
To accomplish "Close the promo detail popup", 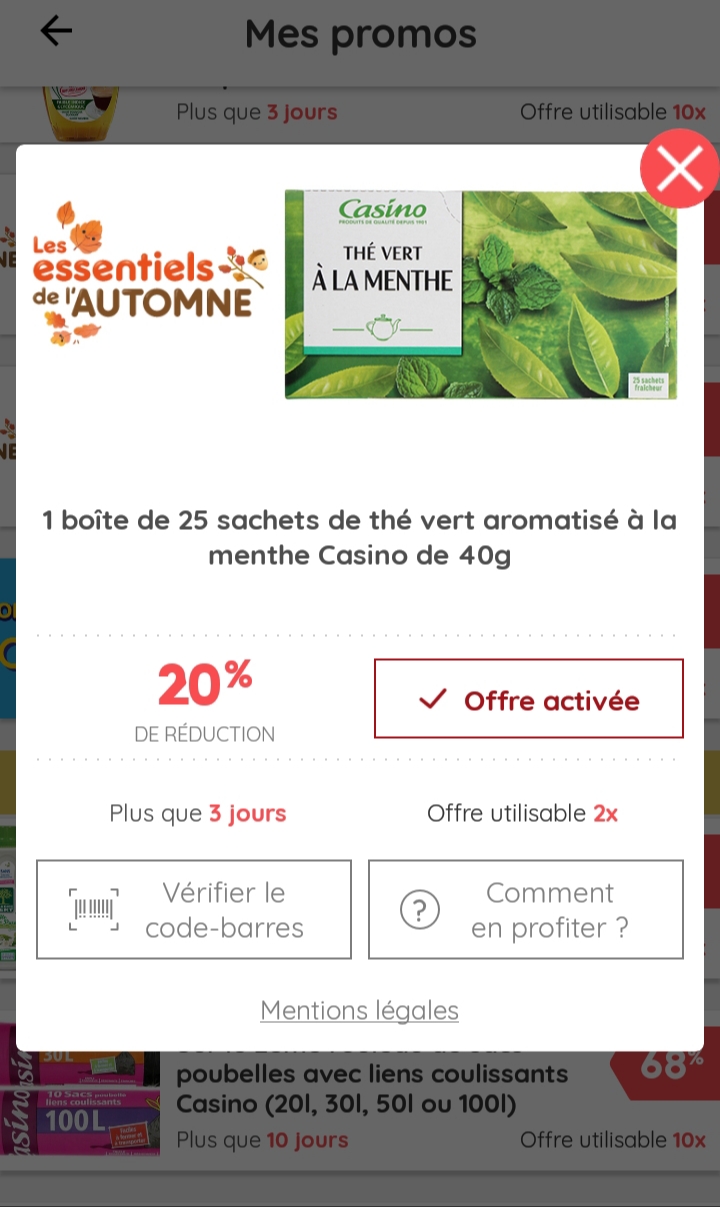I will [679, 169].
